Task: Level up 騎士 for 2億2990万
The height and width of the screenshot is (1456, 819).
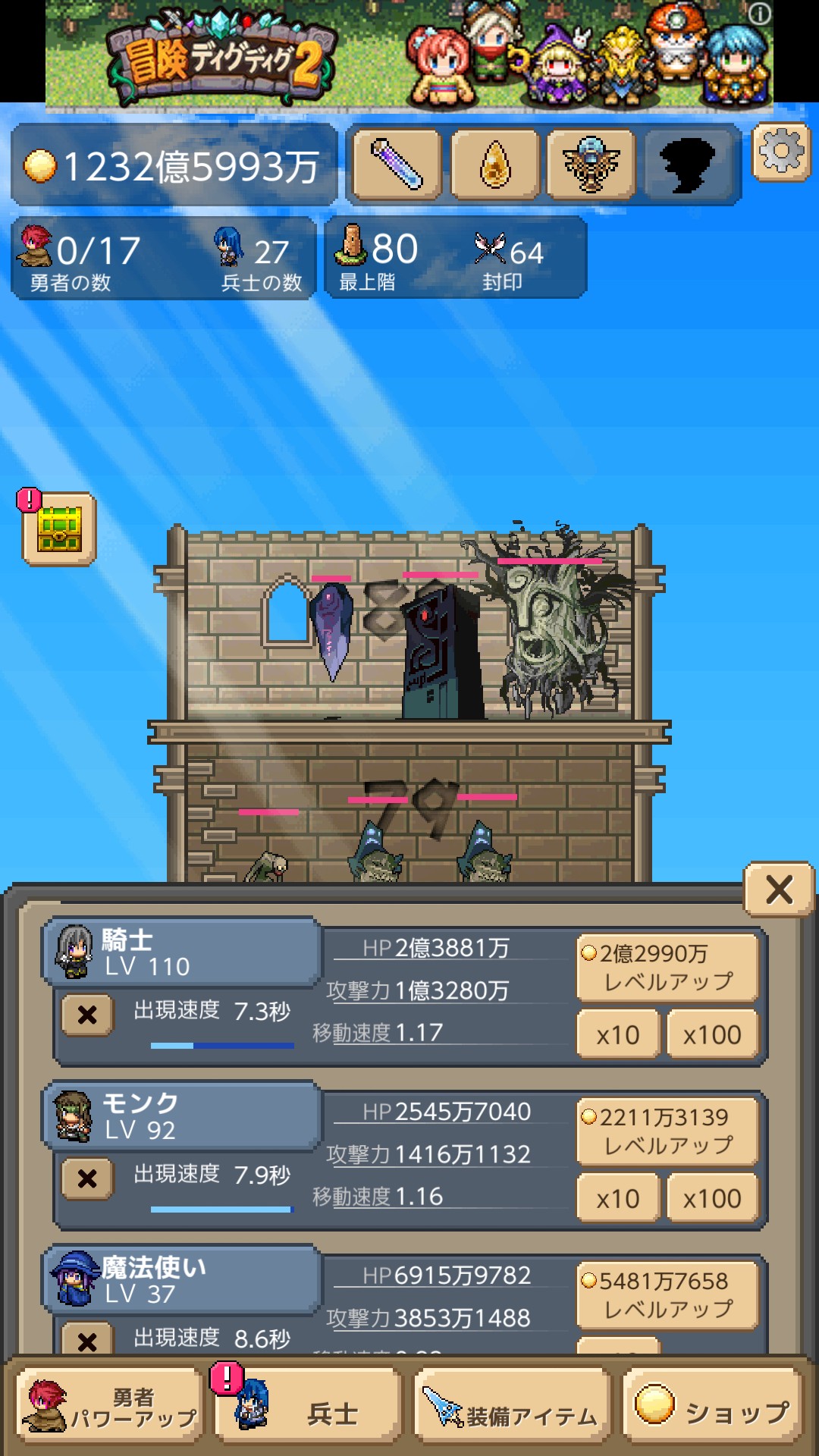Action: (x=667, y=967)
